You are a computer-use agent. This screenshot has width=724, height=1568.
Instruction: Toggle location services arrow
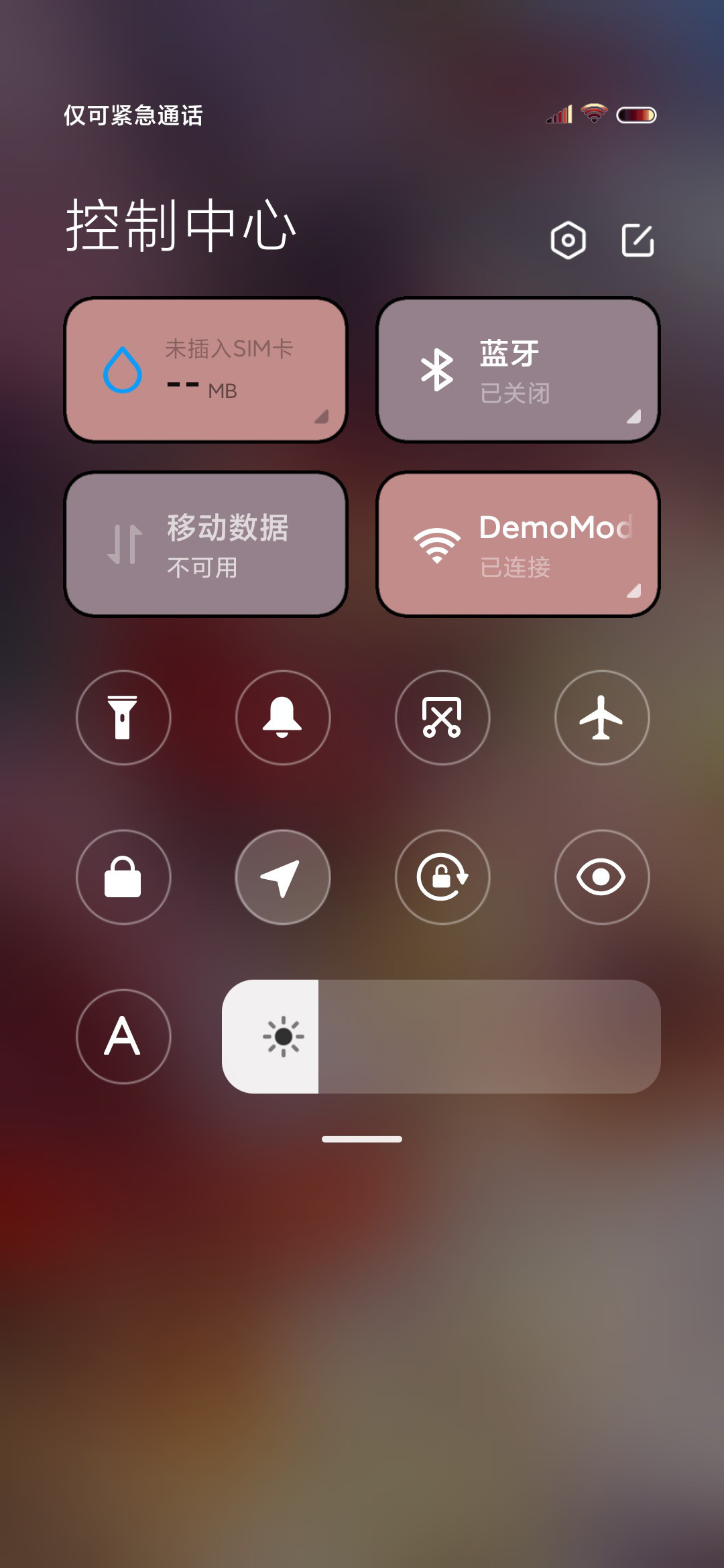283,877
